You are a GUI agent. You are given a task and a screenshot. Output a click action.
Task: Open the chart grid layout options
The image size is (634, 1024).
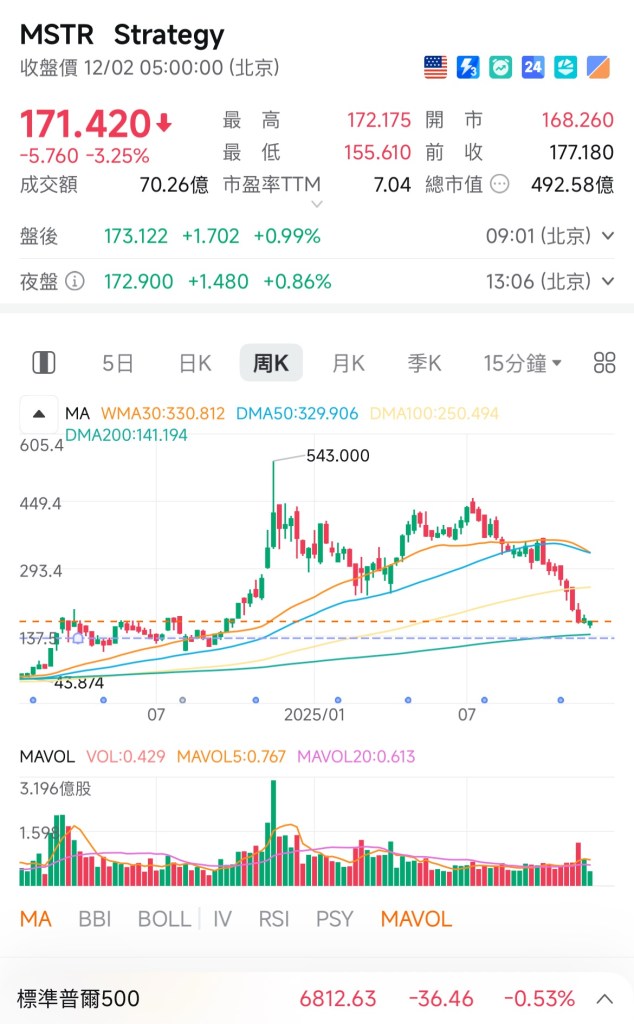604,363
